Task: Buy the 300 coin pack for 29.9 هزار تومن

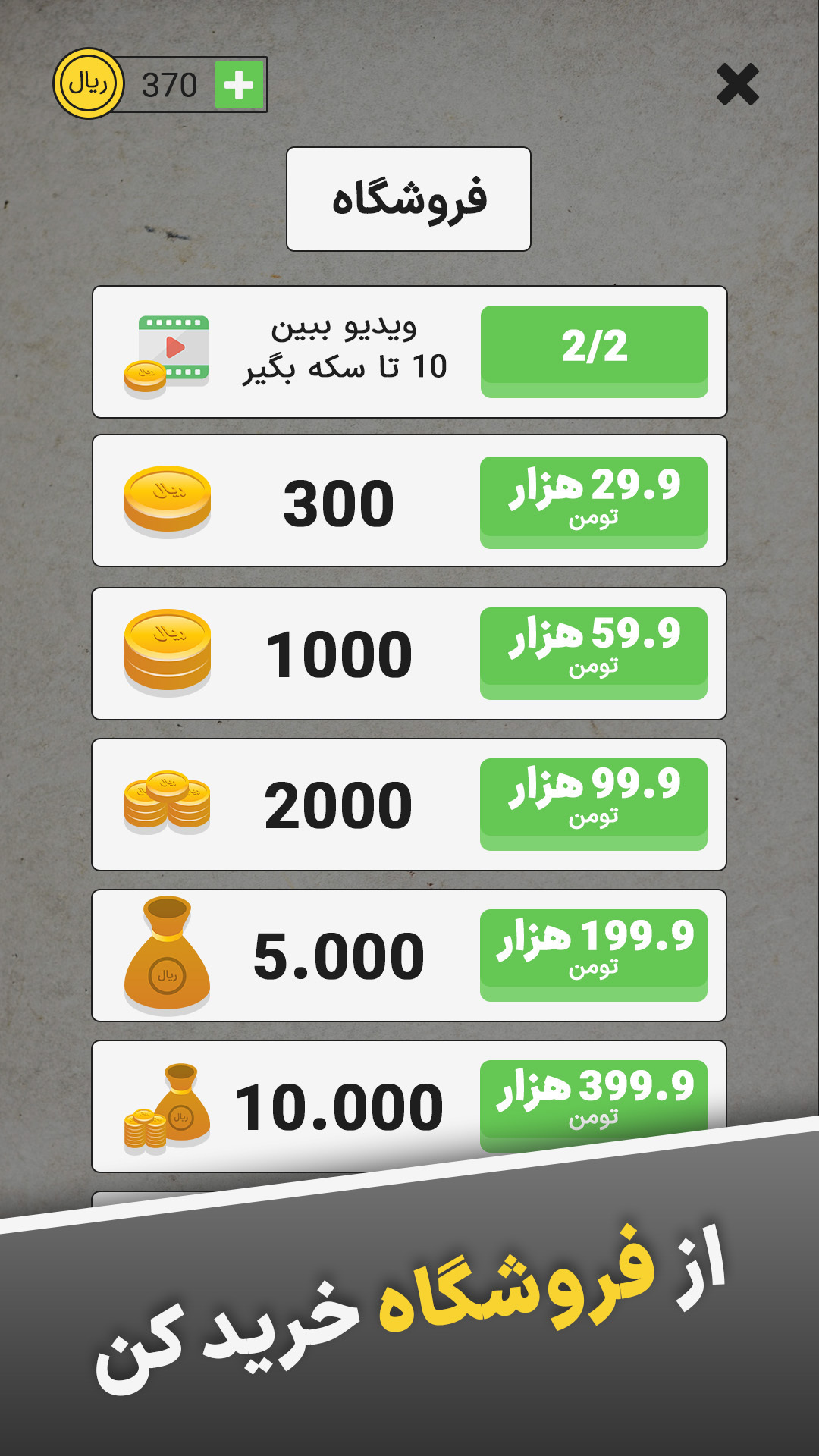Action: click(594, 500)
